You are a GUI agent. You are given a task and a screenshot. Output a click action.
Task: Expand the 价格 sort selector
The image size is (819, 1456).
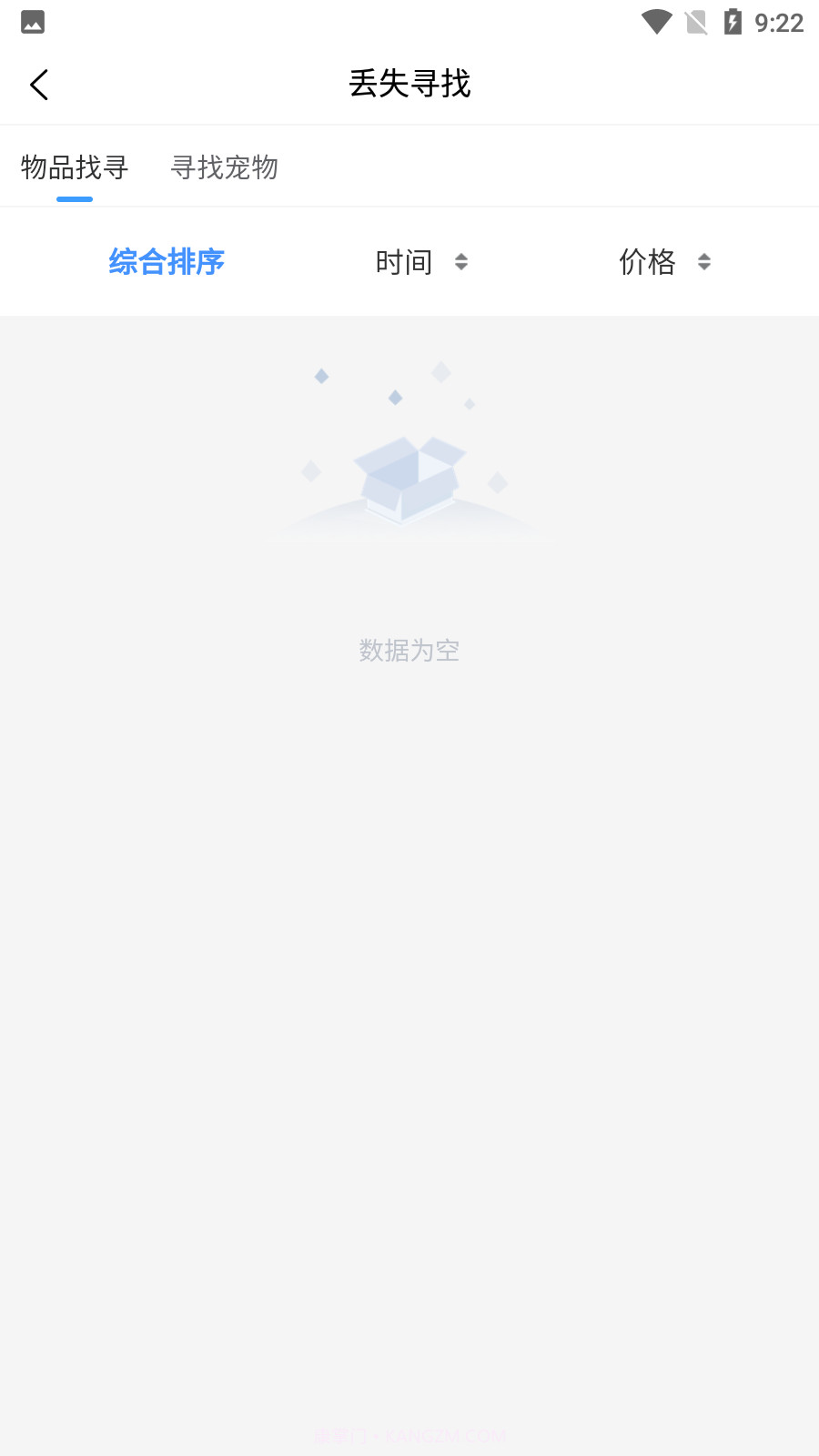click(x=663, y=262)
